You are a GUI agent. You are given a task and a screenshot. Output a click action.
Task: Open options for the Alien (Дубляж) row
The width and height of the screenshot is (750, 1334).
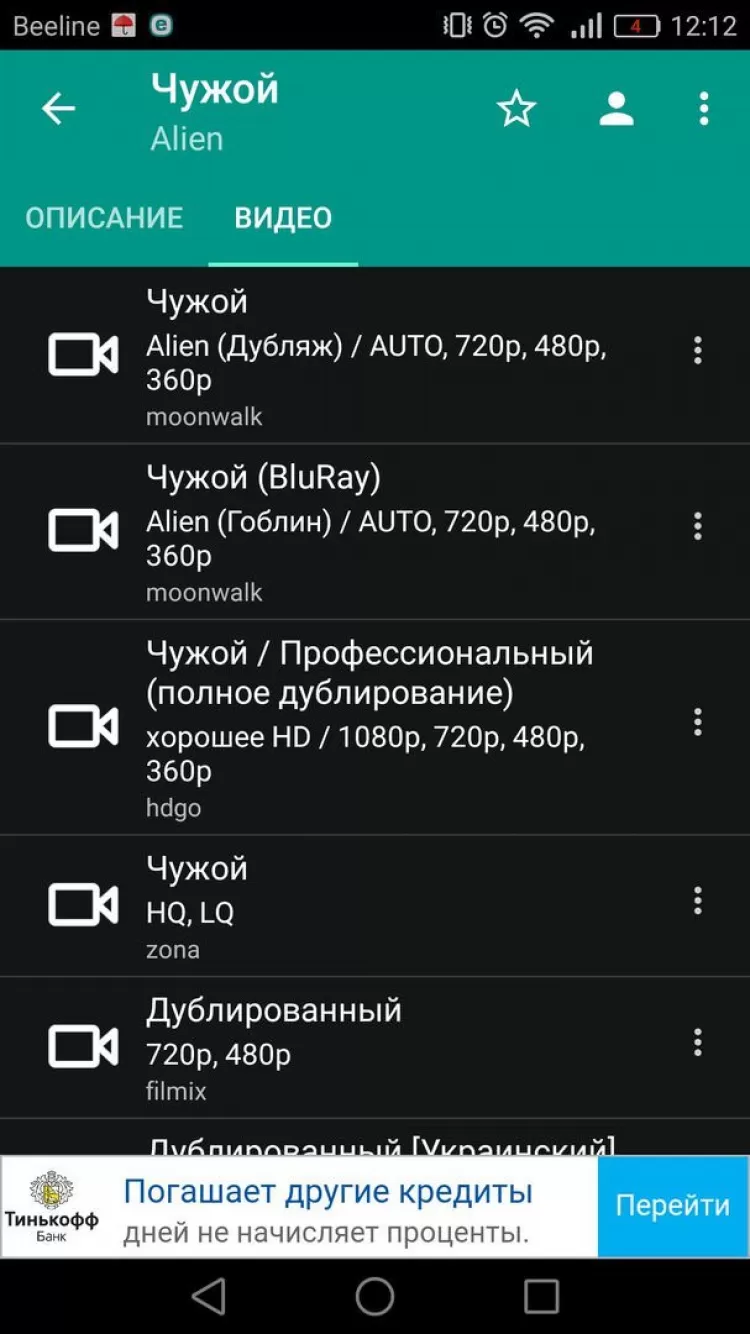[698, 350]
